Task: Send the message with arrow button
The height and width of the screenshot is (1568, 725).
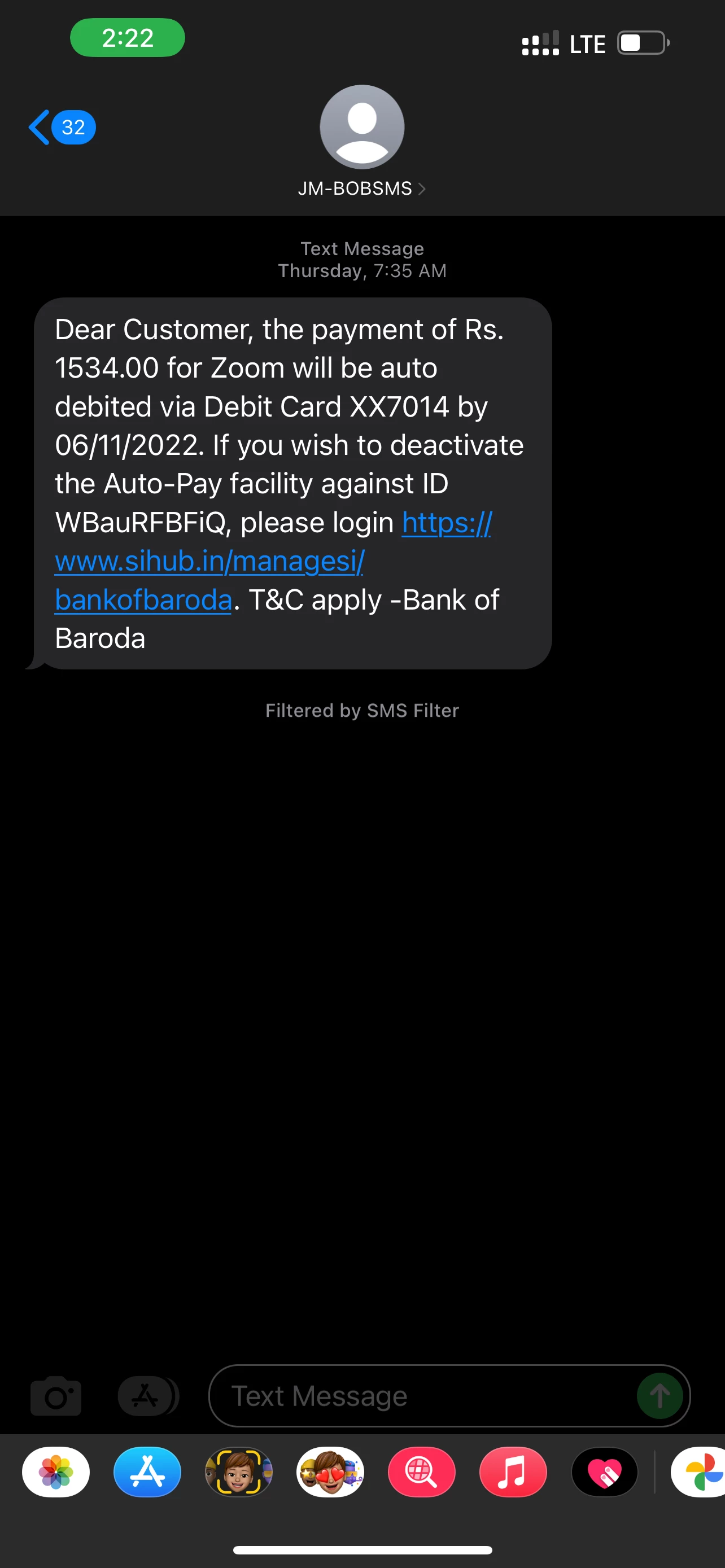Action: (660, 1396)
